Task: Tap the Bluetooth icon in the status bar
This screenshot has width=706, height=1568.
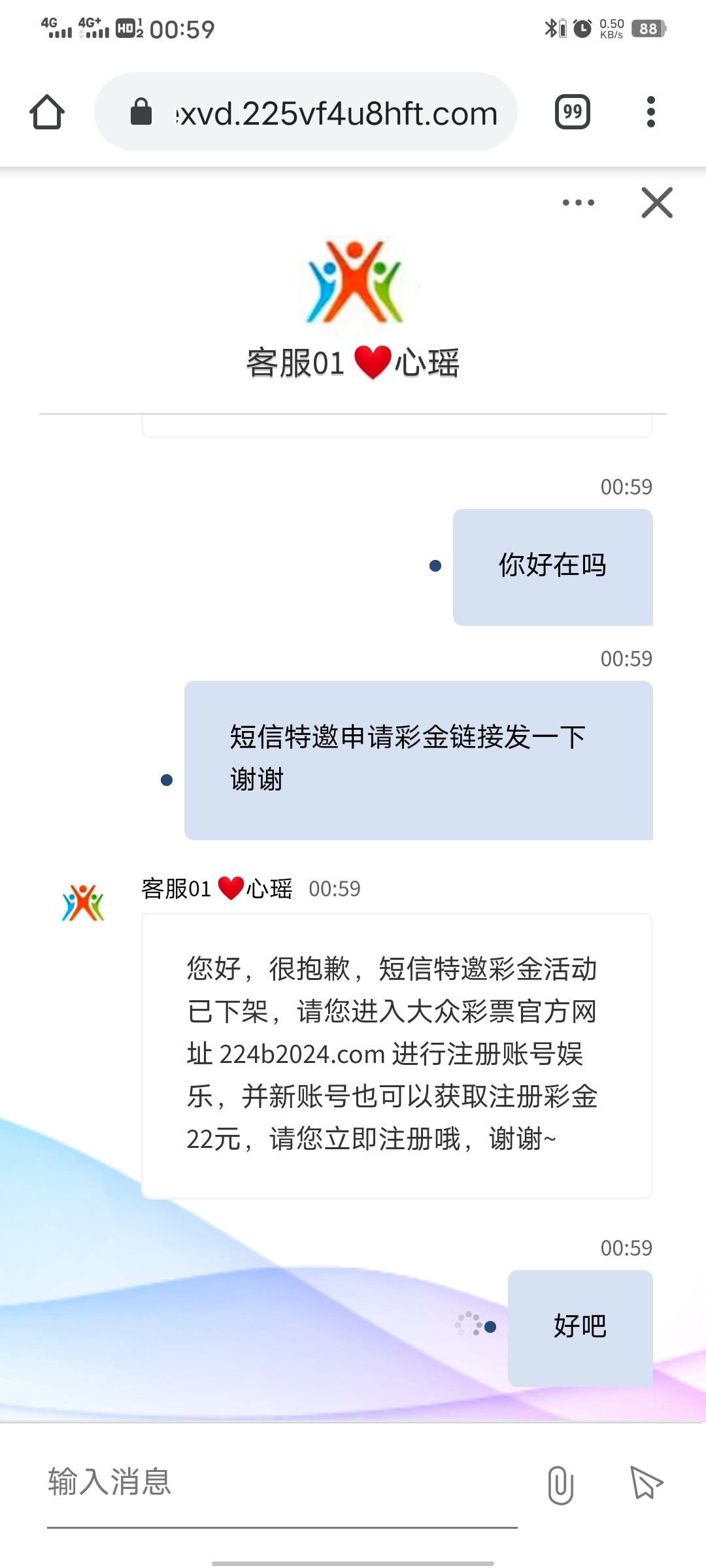Action: point(549,28)
